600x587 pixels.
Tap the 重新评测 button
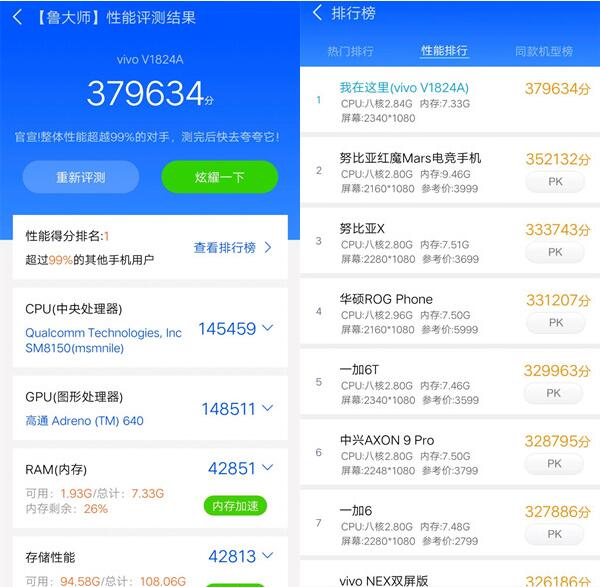[80, 177]
